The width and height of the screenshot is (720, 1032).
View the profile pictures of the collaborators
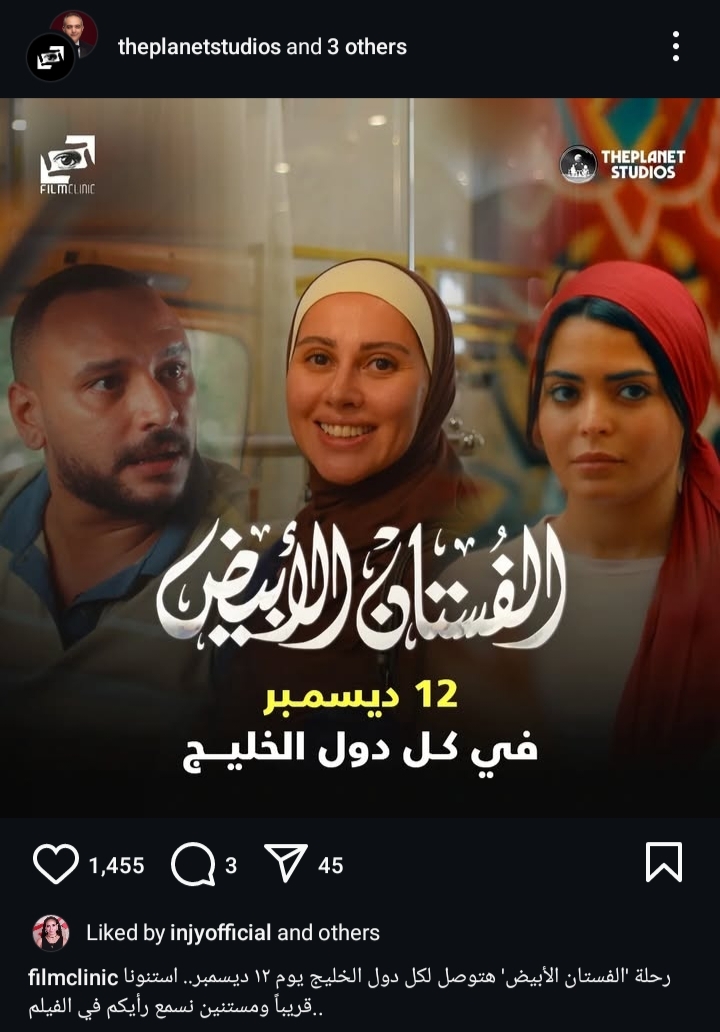(x=60, y=46)
